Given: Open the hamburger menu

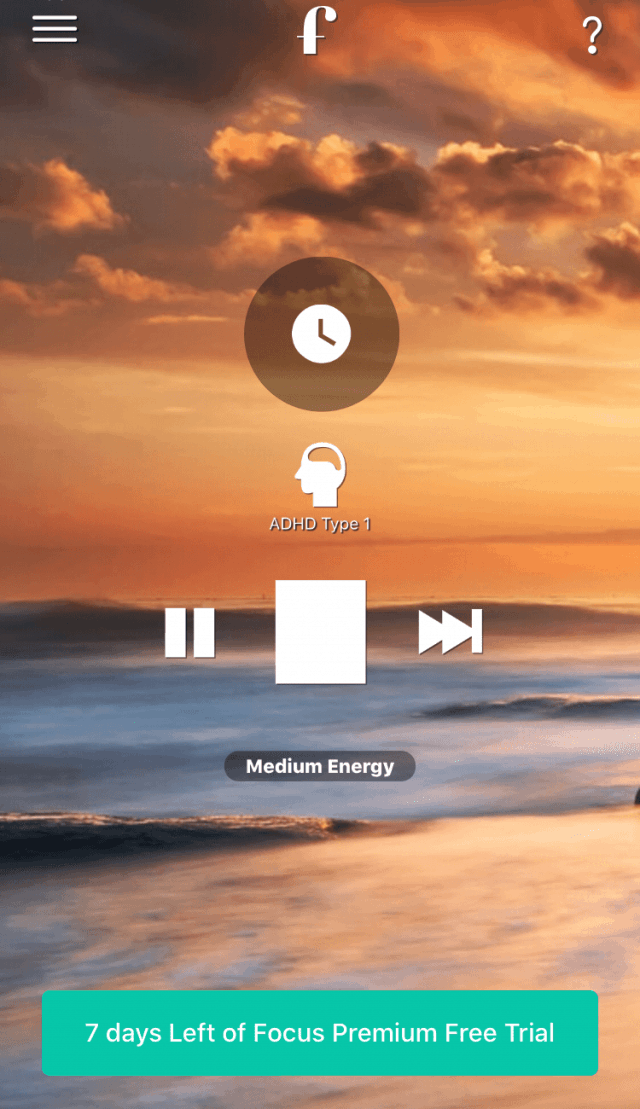Looking at the screenshot, I should [x=55, y=28].
